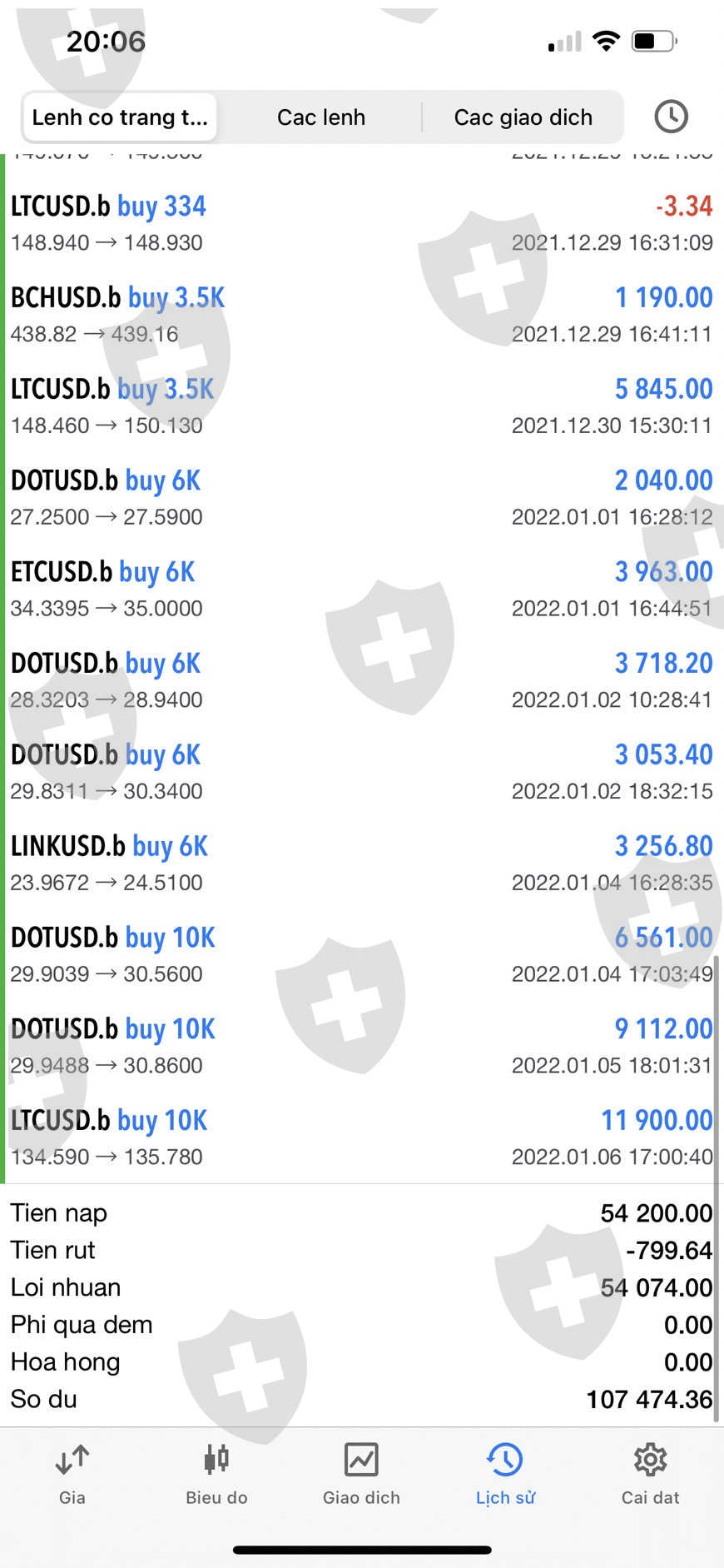View the ETCUSD.b buy 6K trade details
The height and width of the screenshot is (1568, 724).
click(361, 589)
